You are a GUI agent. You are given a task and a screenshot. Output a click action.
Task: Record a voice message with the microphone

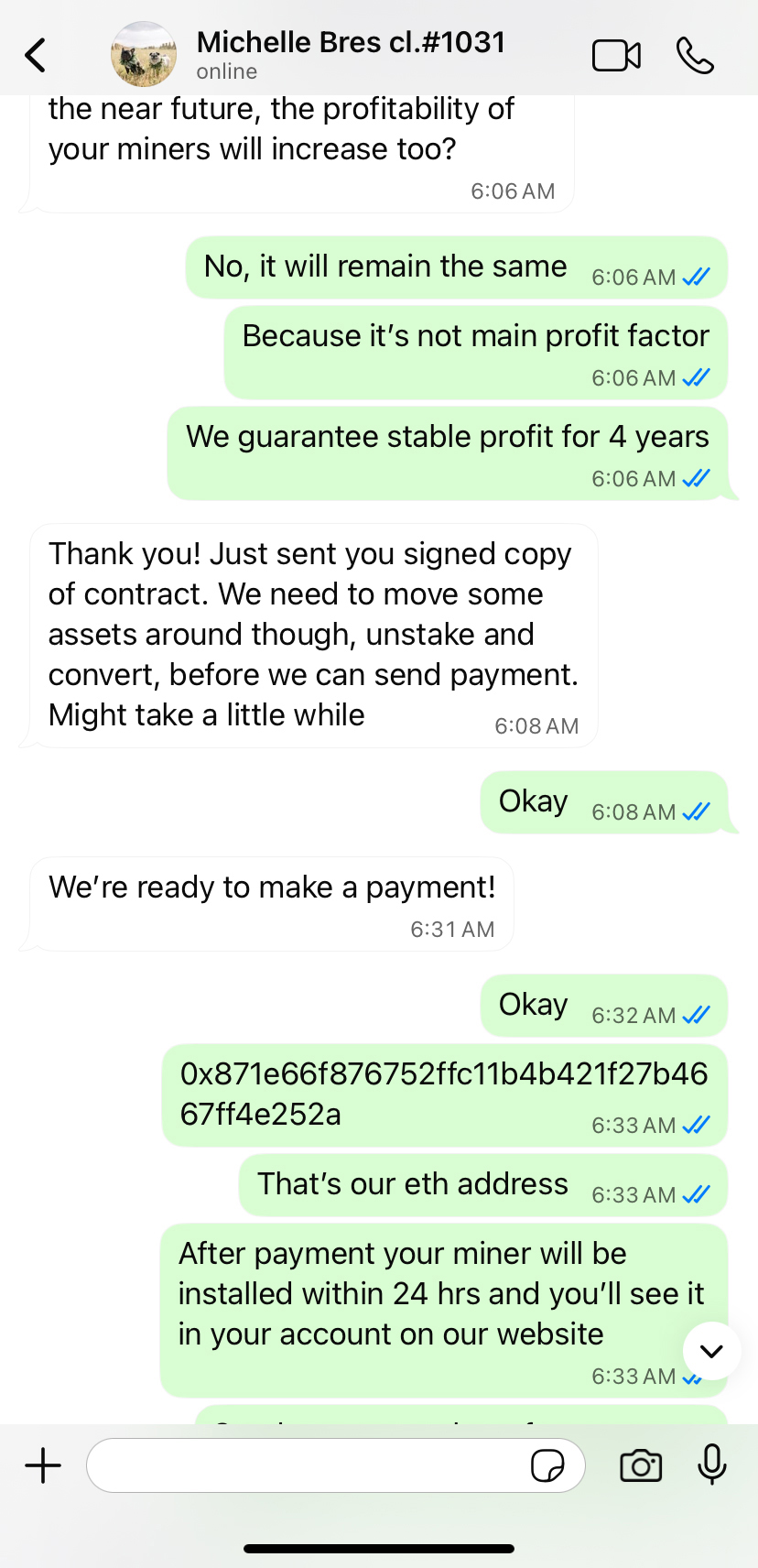tap(711, 1465)
